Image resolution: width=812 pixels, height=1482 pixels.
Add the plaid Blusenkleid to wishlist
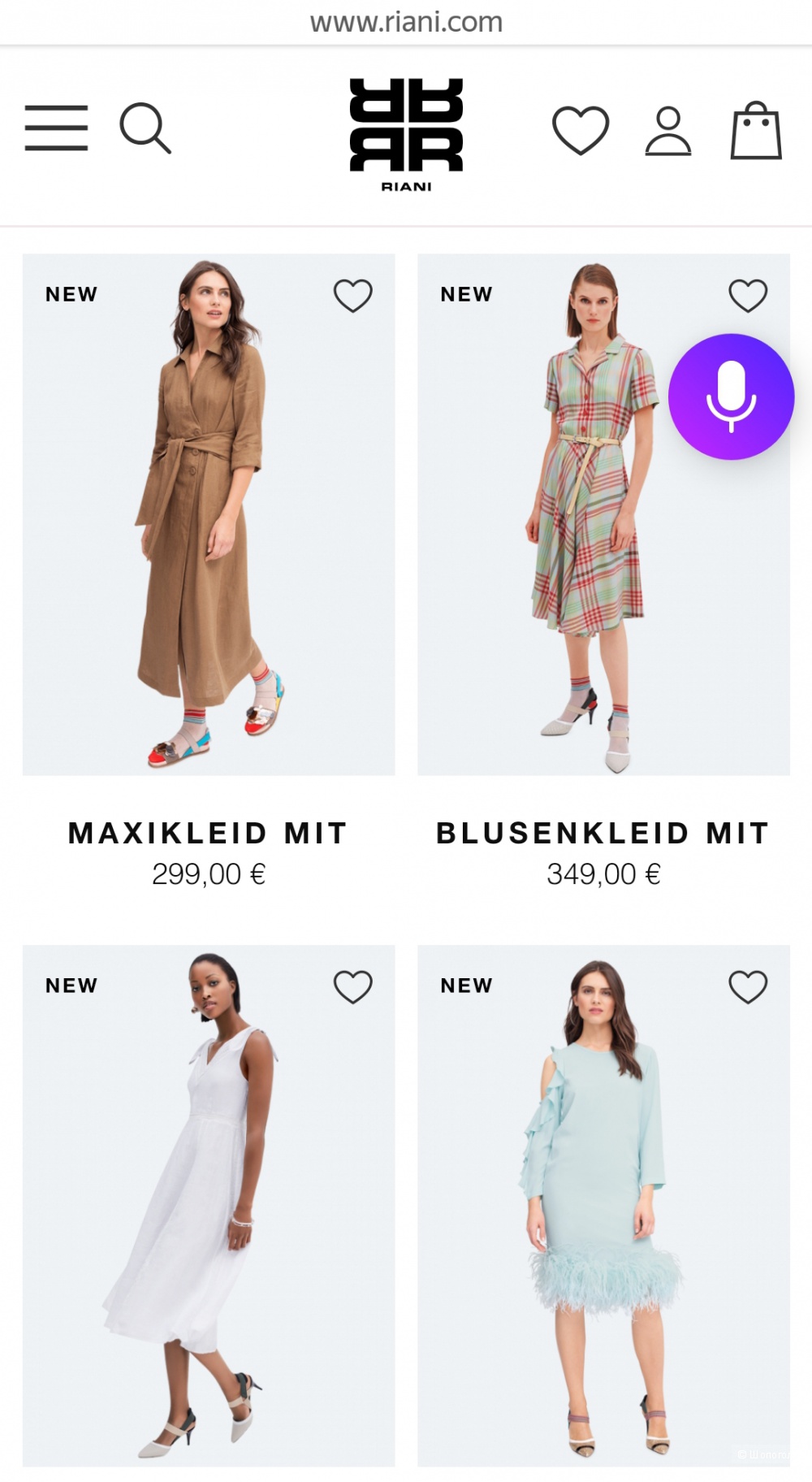coord(748,296)
